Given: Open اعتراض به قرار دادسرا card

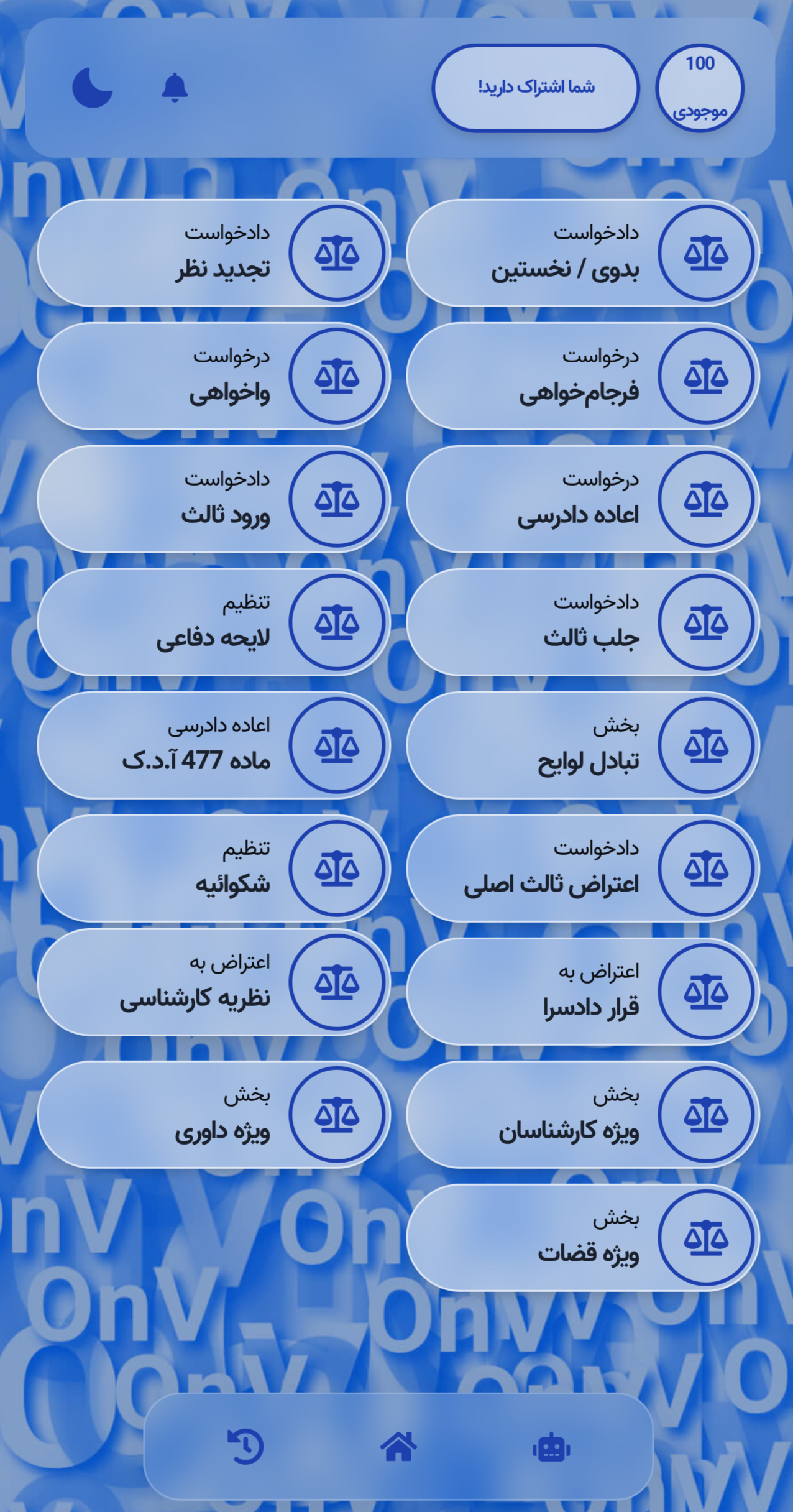Looking at the screenshot, I should 583,991.
